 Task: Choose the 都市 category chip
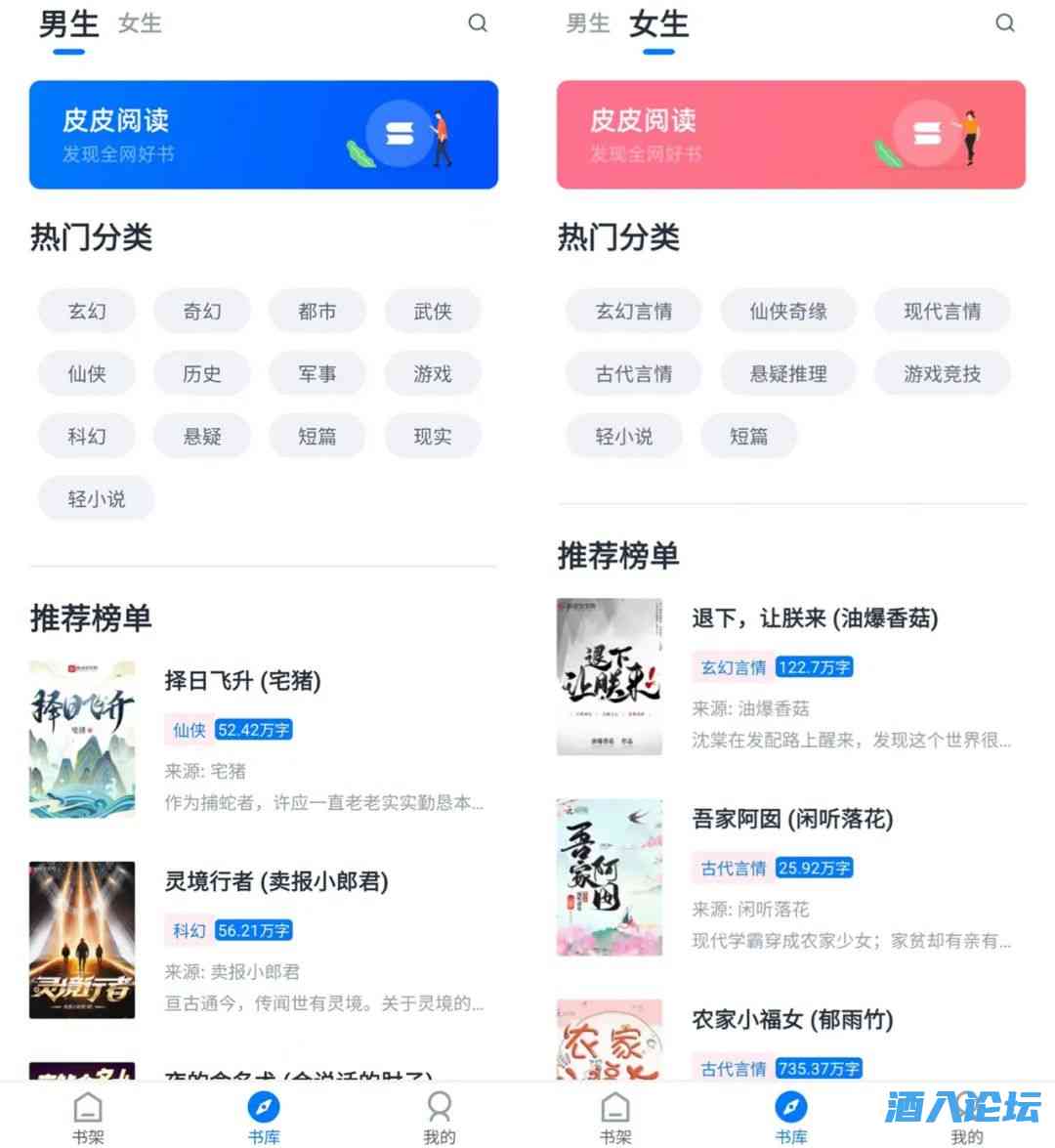tap(317, 312)
